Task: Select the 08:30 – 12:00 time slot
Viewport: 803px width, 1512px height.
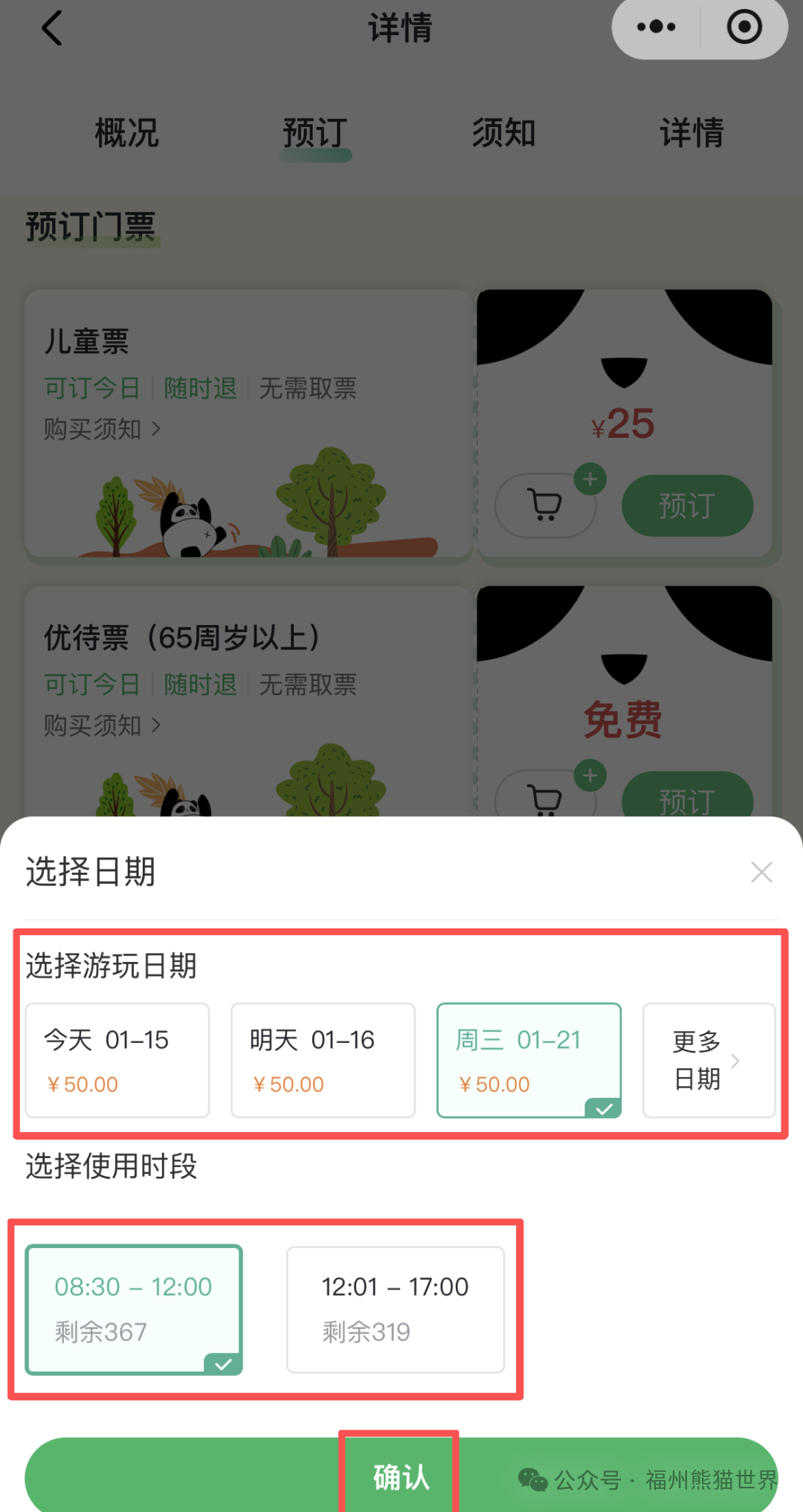Action: [134, 1309]
